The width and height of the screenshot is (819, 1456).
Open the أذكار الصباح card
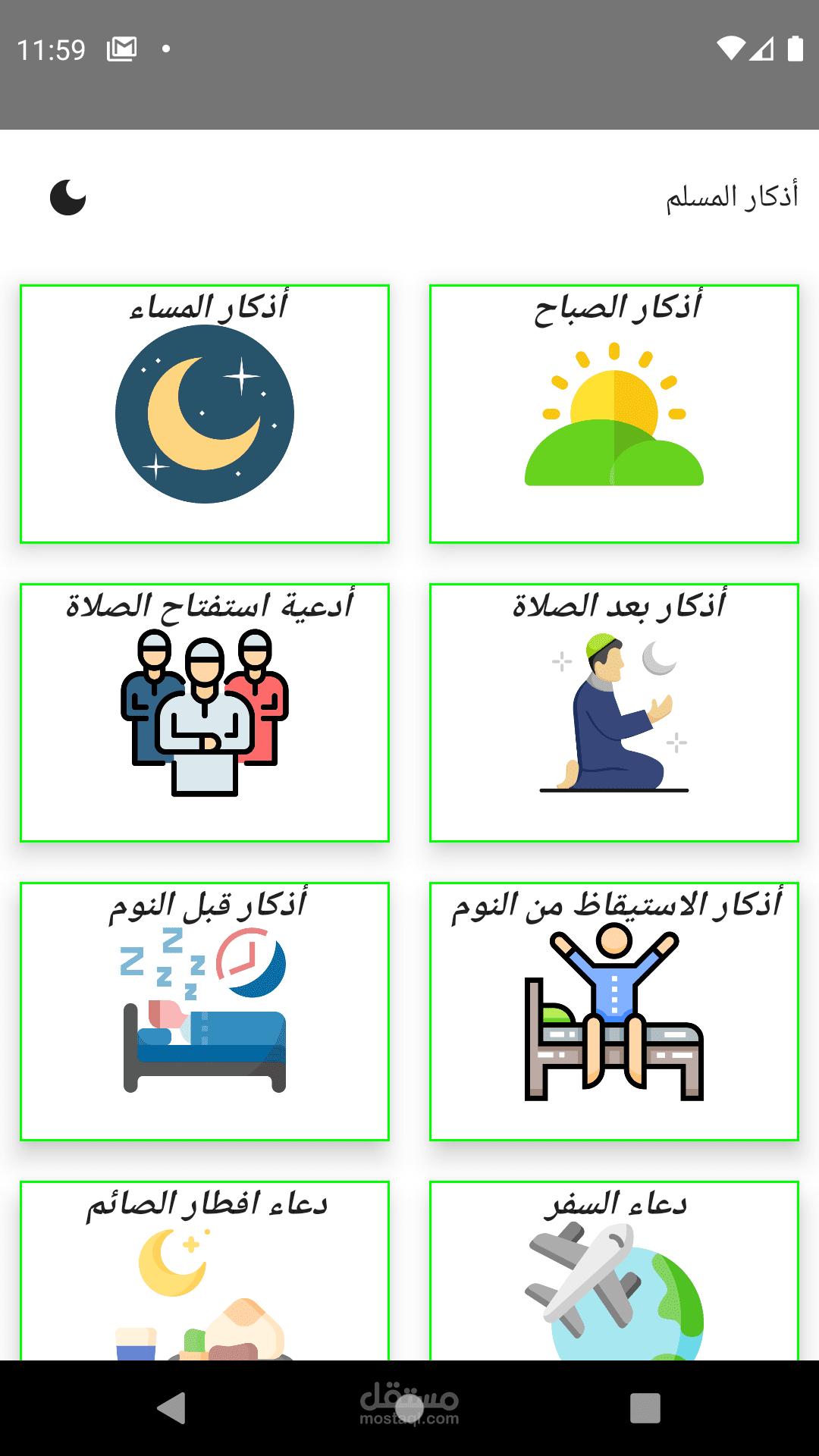pos(613,414)
